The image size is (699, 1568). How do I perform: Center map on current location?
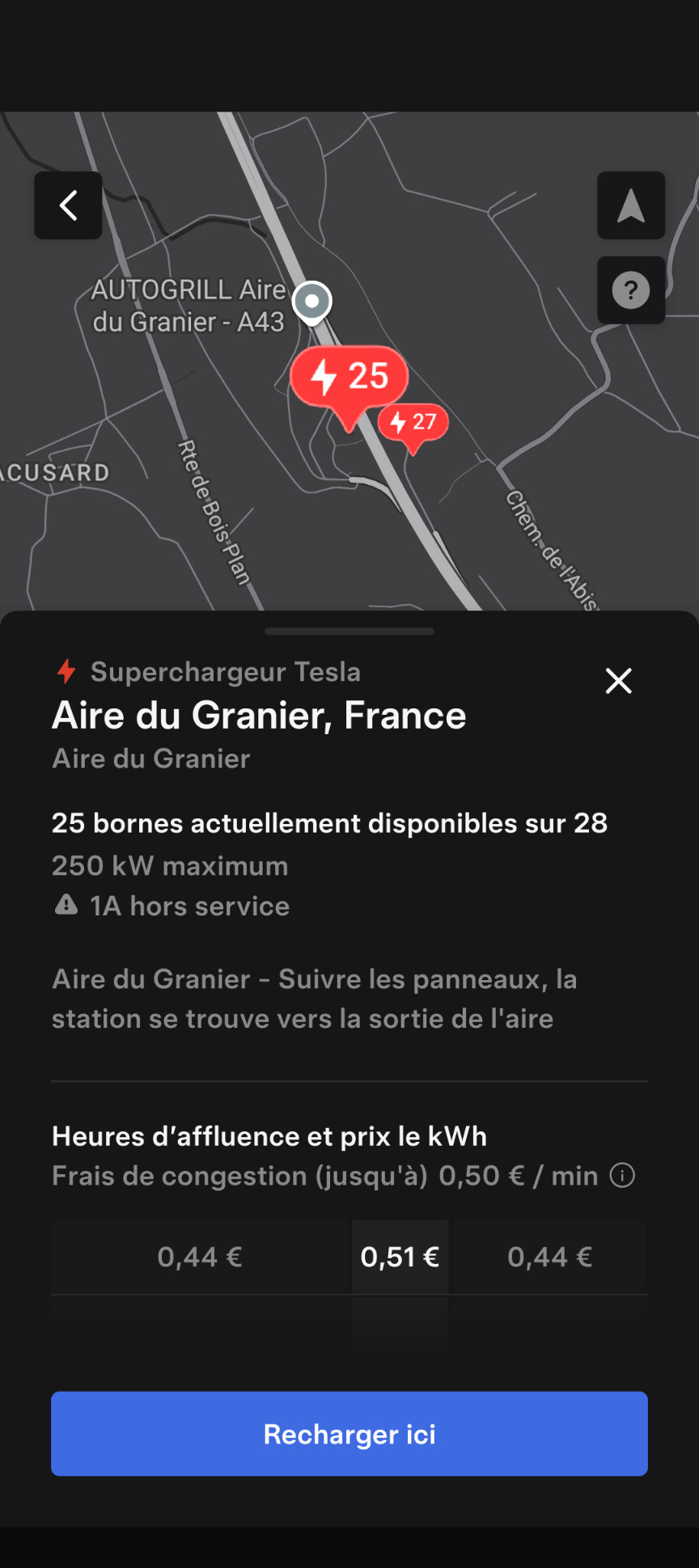click(631, 205)
